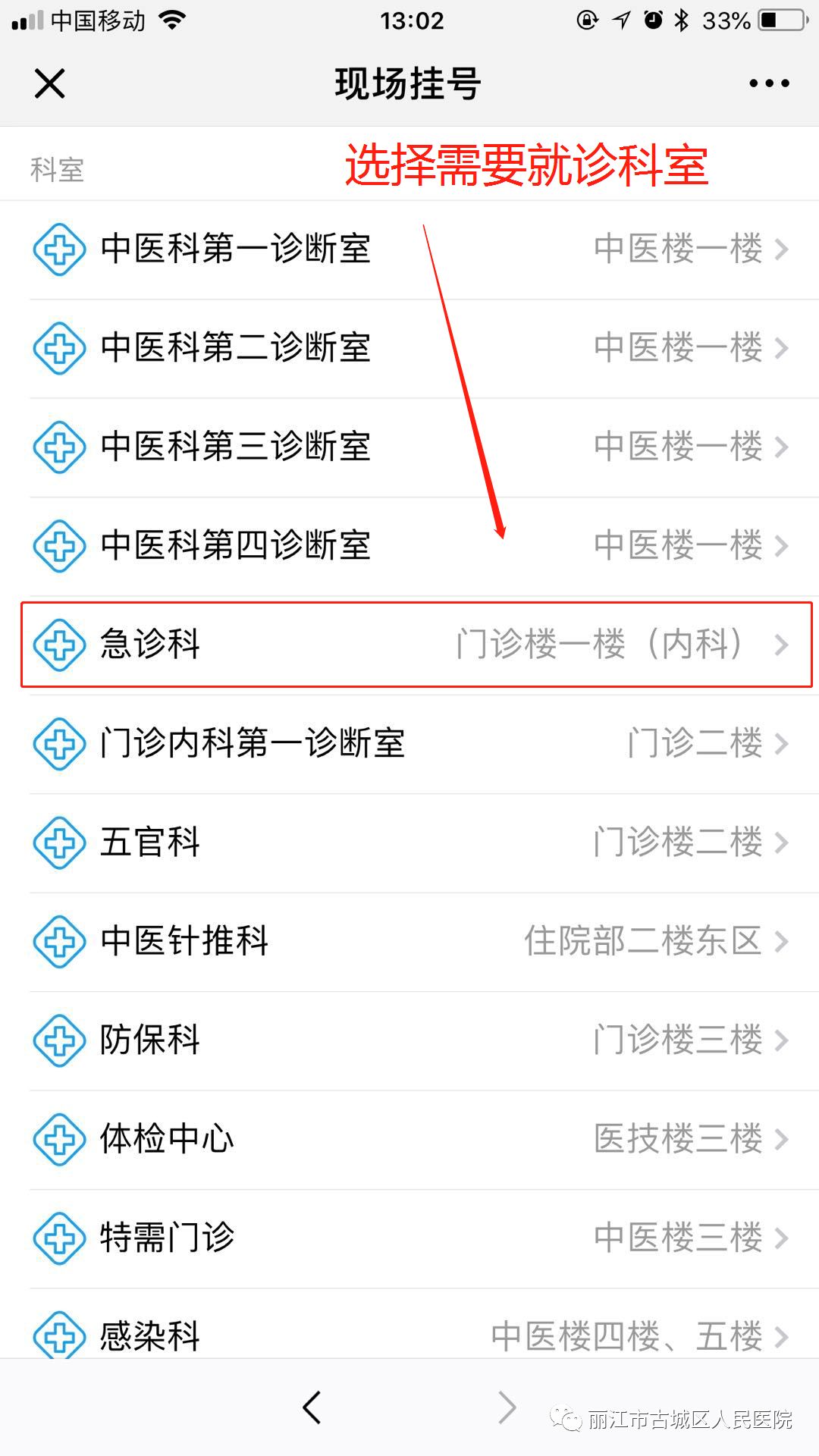This screenshot has height=1456, width=819.
Task: Choose 体检中心
Action: coord(409,1140)
